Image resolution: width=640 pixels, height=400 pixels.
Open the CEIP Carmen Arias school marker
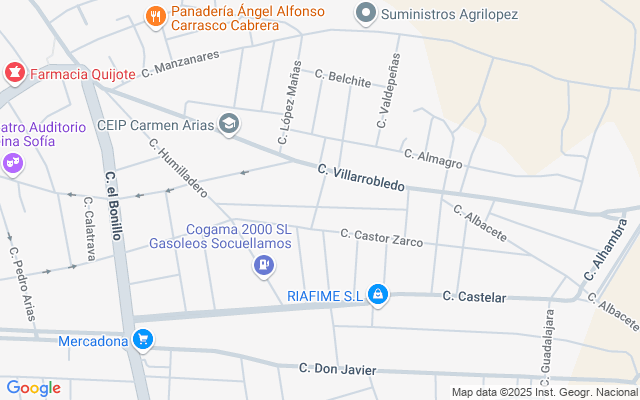tap(229, 124)
